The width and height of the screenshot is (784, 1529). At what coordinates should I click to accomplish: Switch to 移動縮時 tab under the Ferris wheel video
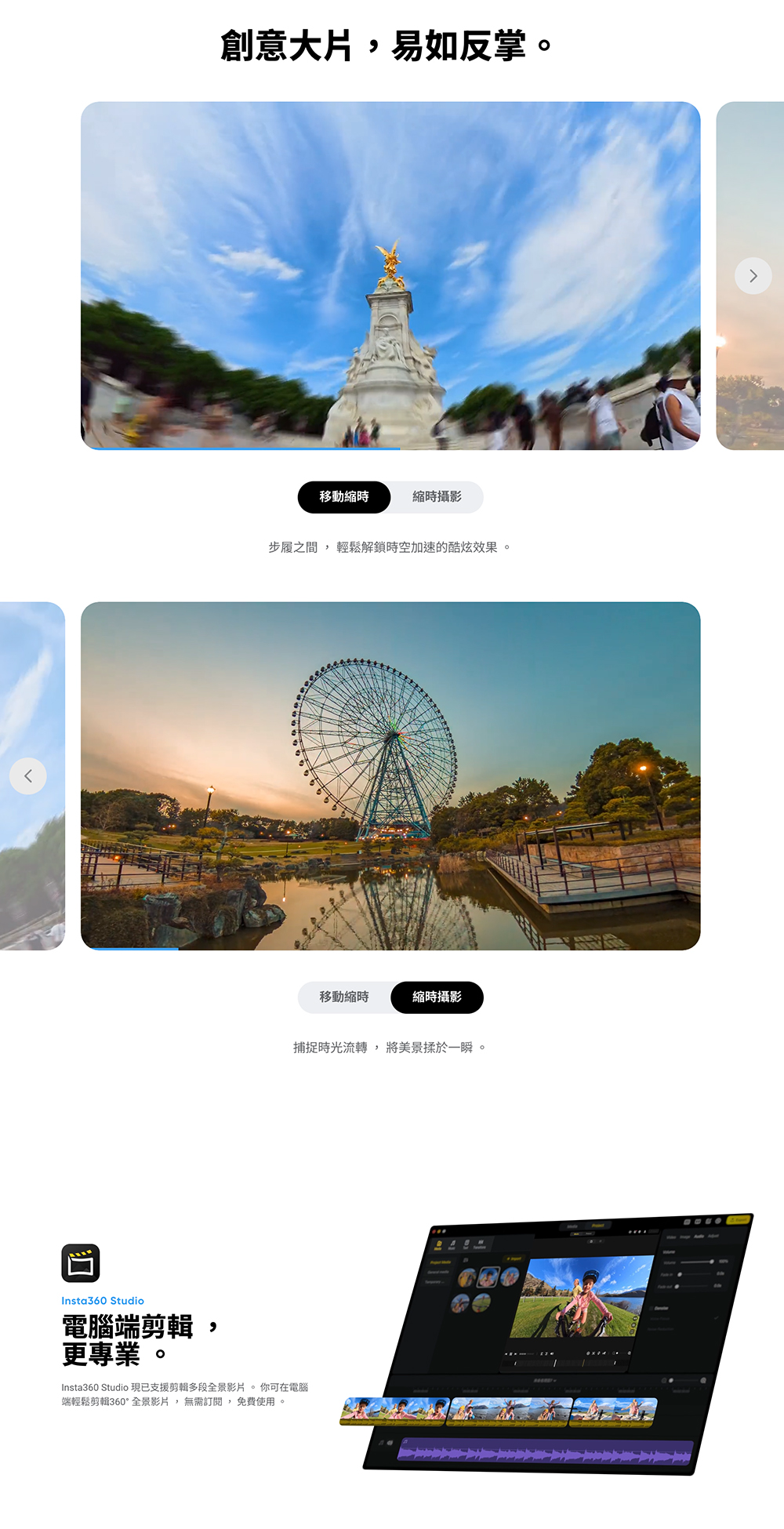(344, 997)
